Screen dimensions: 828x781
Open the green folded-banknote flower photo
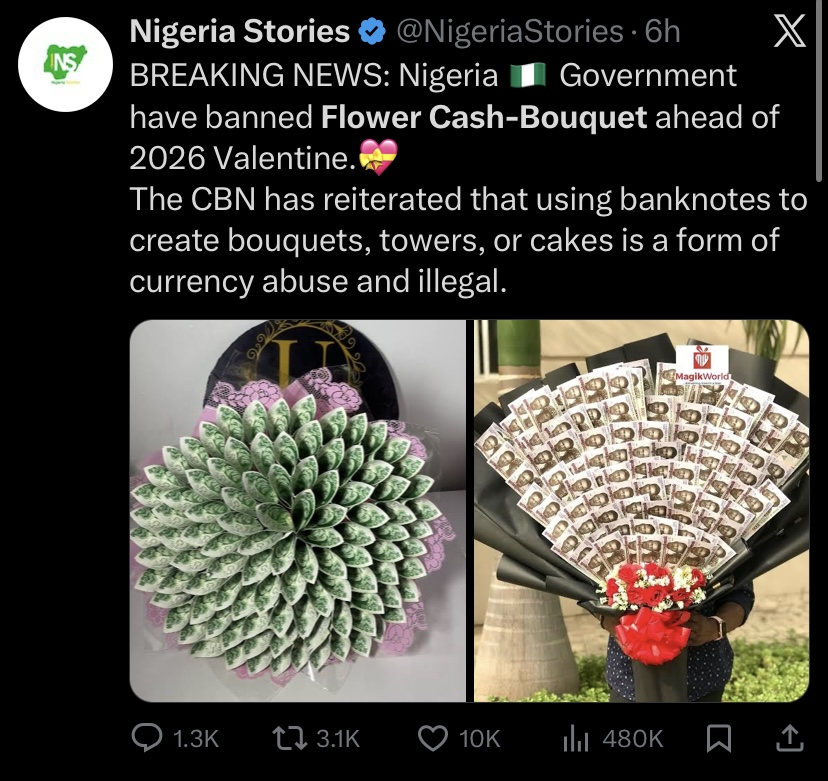(298, 510)
